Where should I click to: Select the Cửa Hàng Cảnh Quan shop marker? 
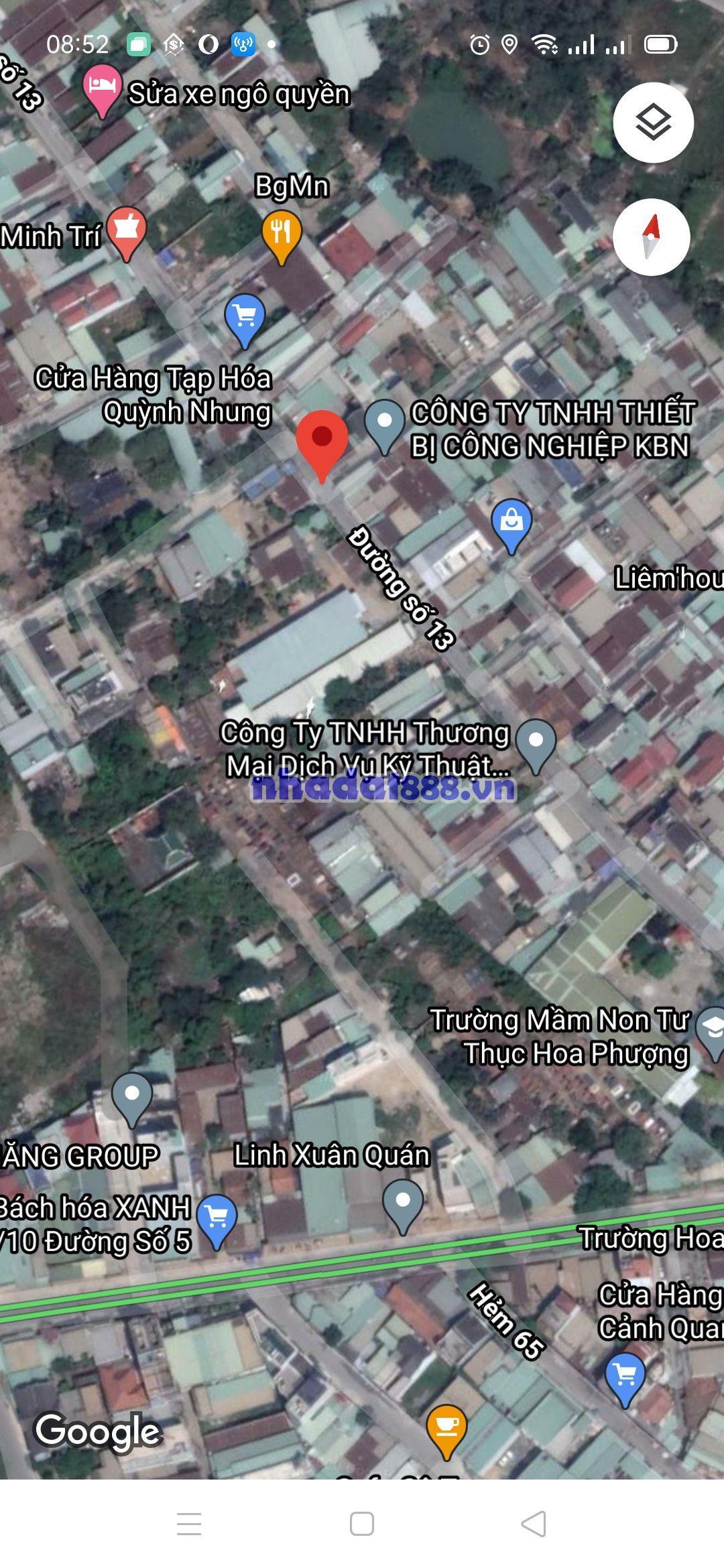(625, 1377)
